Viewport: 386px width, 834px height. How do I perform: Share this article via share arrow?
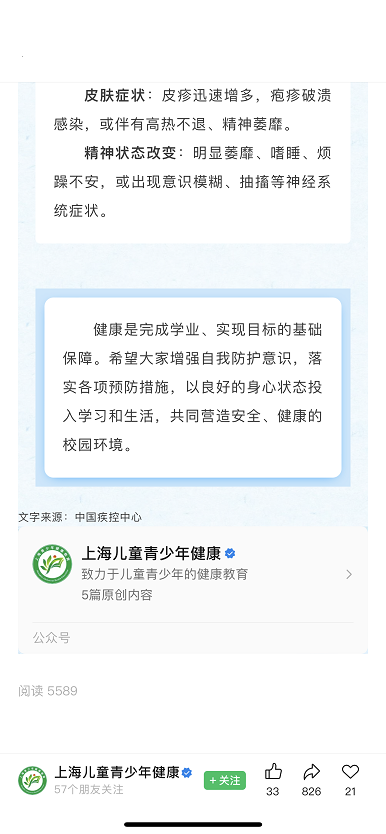point(312,772)
